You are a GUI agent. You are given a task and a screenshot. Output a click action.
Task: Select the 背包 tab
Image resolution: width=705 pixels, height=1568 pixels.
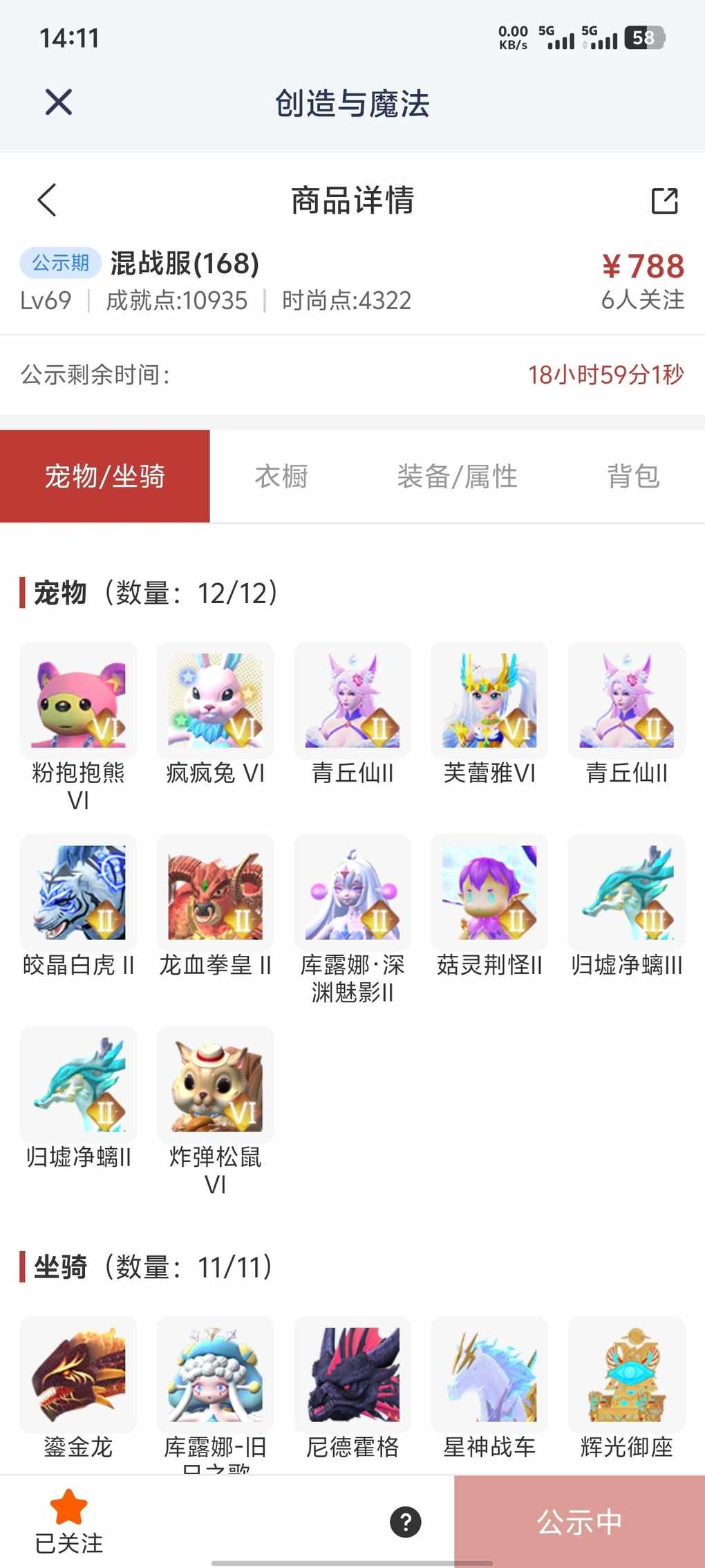tap(633, 477)
